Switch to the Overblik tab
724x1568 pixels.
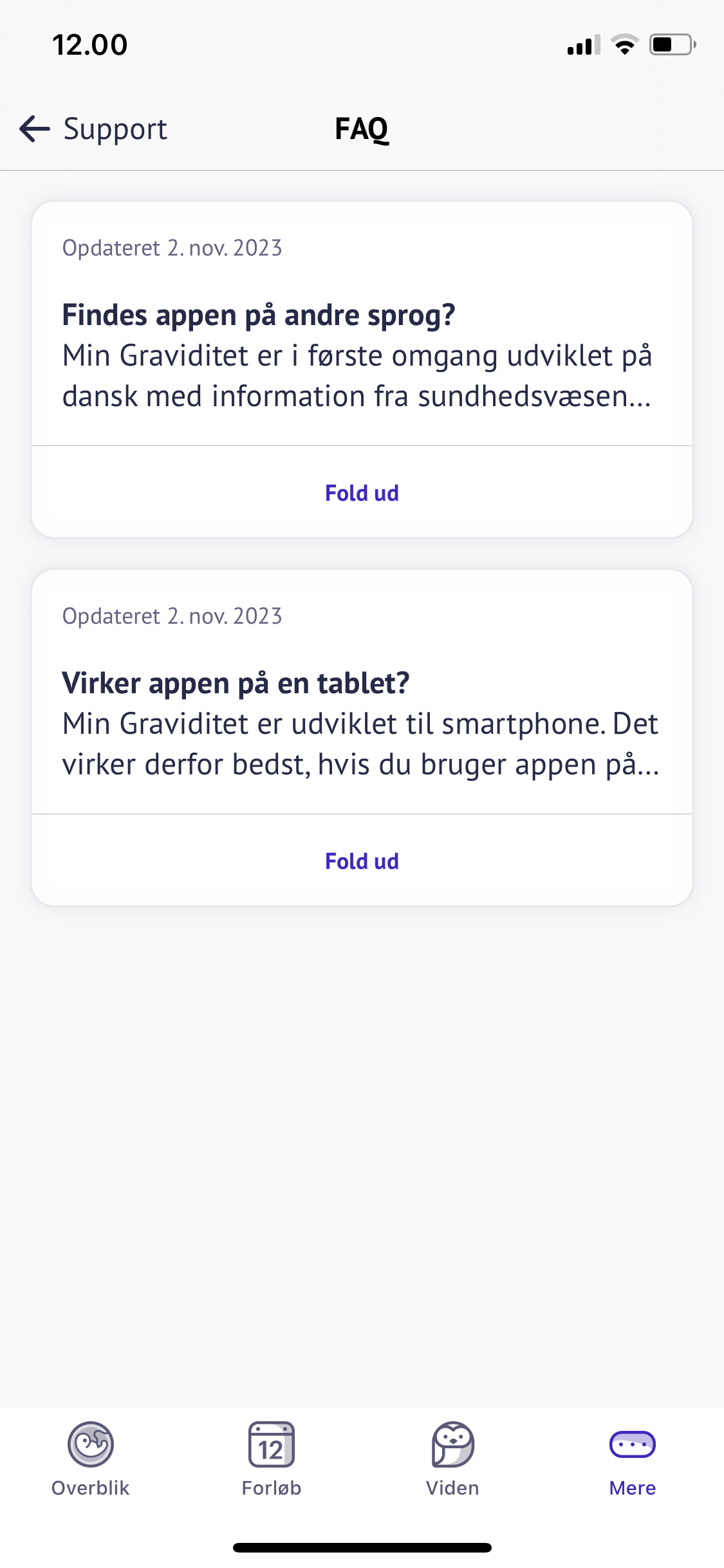pos(91,1459)
